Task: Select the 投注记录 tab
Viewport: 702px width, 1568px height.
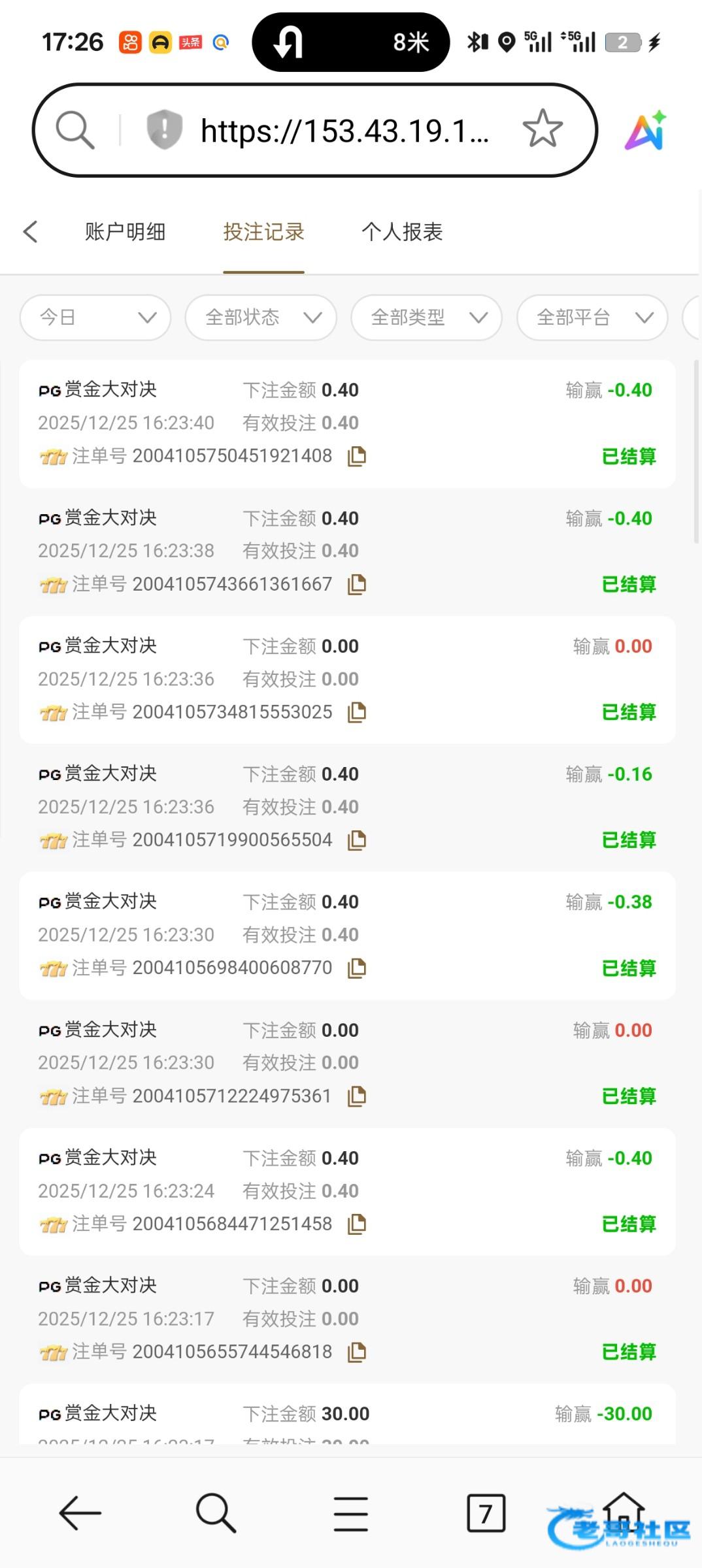Action: 263,232
